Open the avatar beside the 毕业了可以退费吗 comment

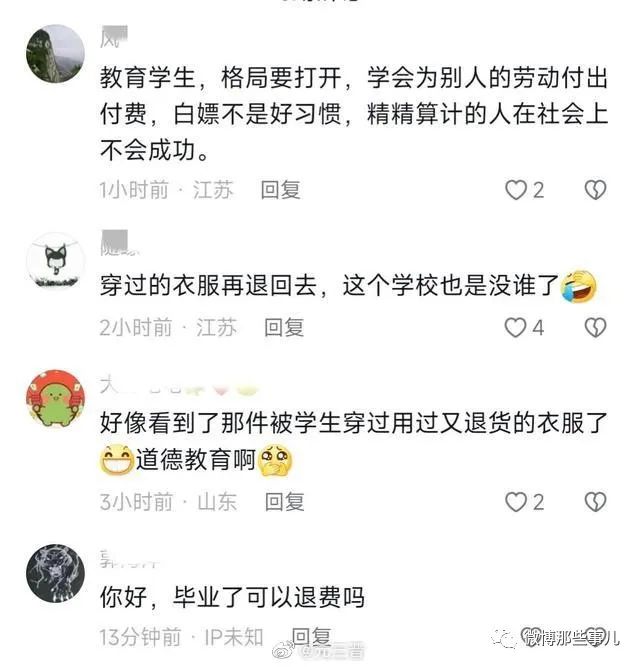[54, 572]
